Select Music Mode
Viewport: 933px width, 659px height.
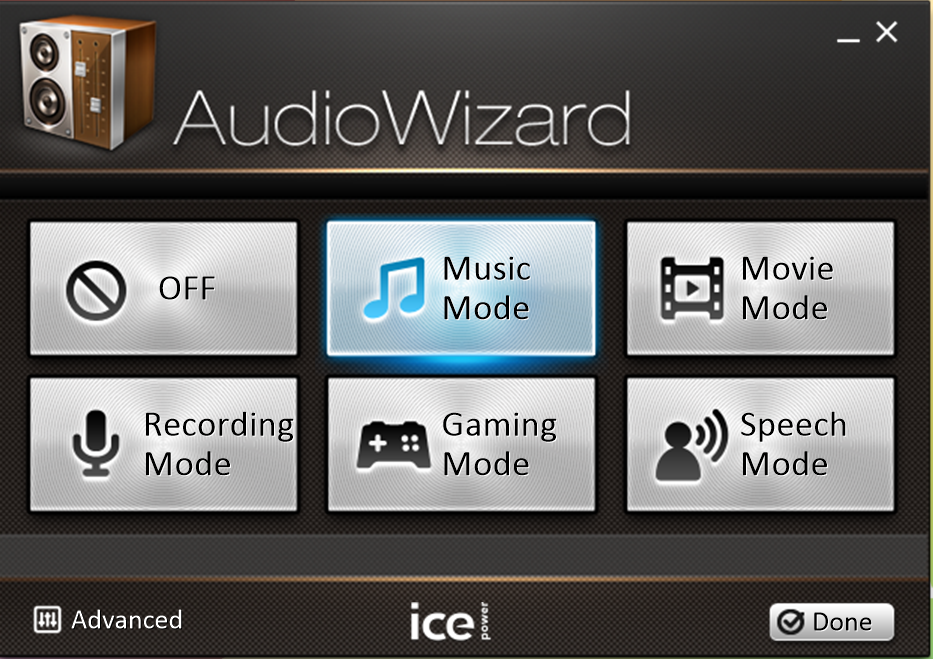[x=461, y=289]
